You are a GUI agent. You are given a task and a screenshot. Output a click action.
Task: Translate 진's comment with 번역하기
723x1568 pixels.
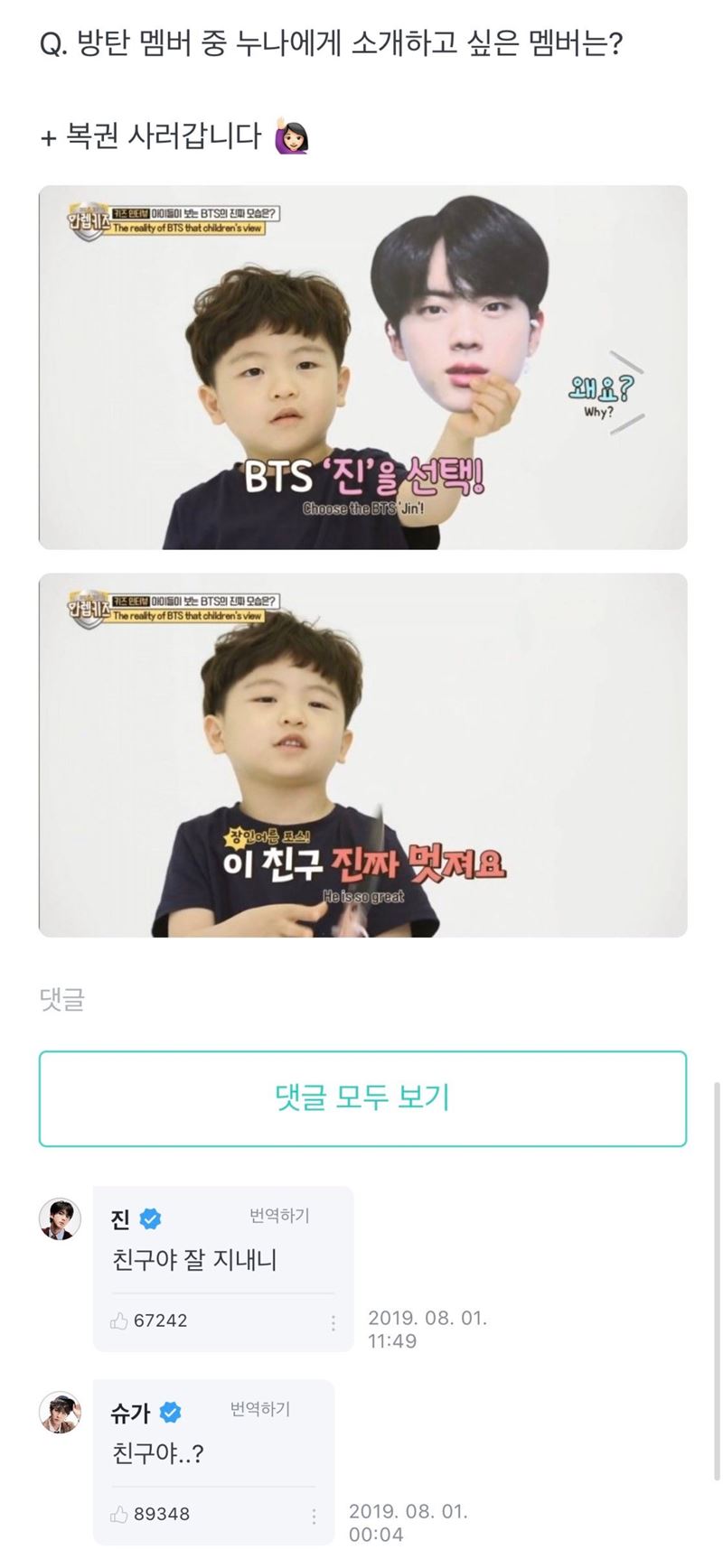coord(279,1216)
